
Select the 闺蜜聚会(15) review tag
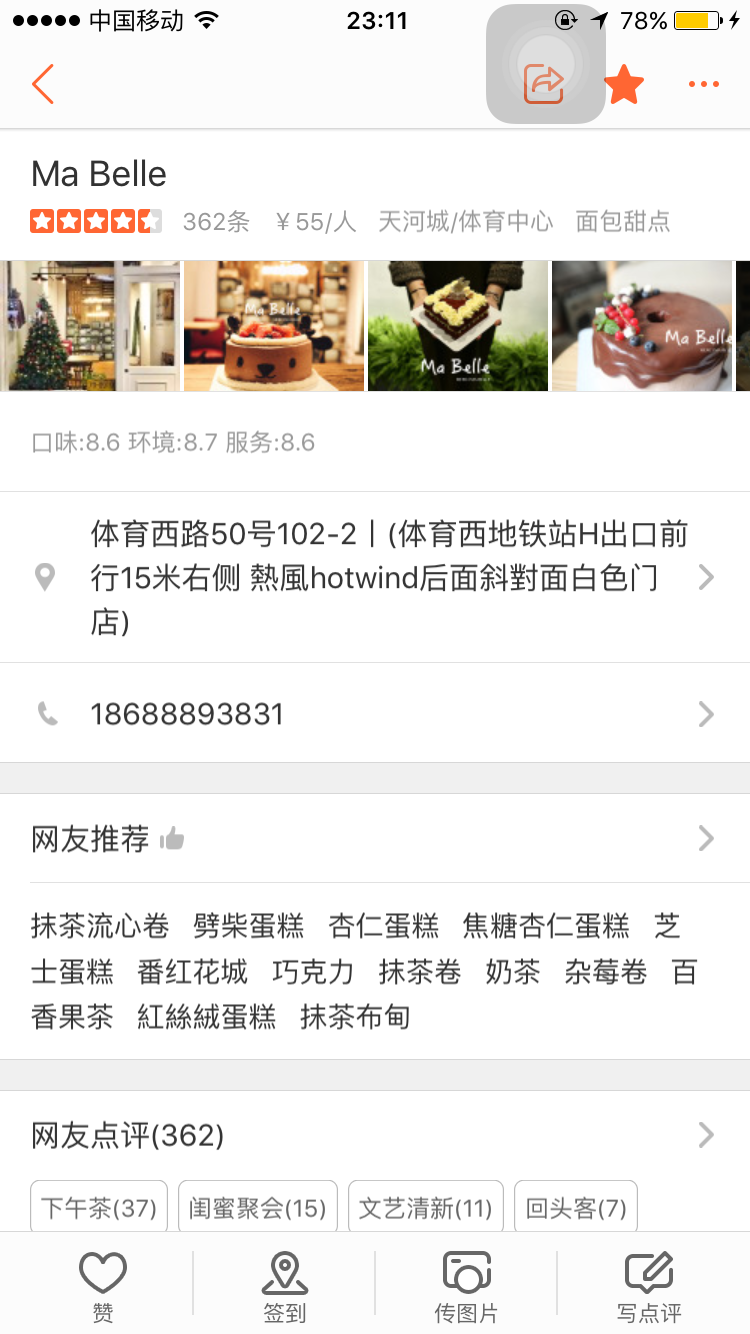(x=258, y=1208)
